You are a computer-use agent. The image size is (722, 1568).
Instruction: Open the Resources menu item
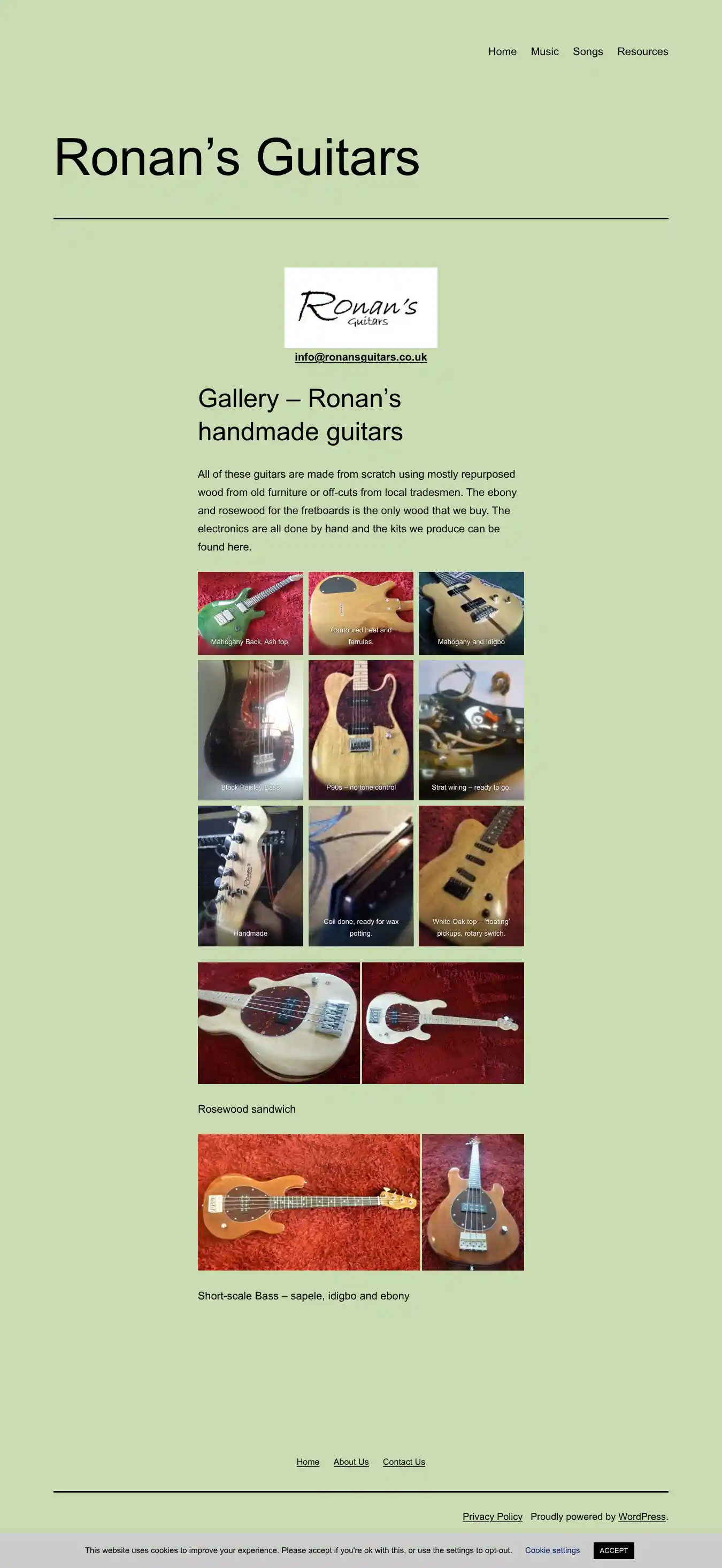(x=642, y=52)
